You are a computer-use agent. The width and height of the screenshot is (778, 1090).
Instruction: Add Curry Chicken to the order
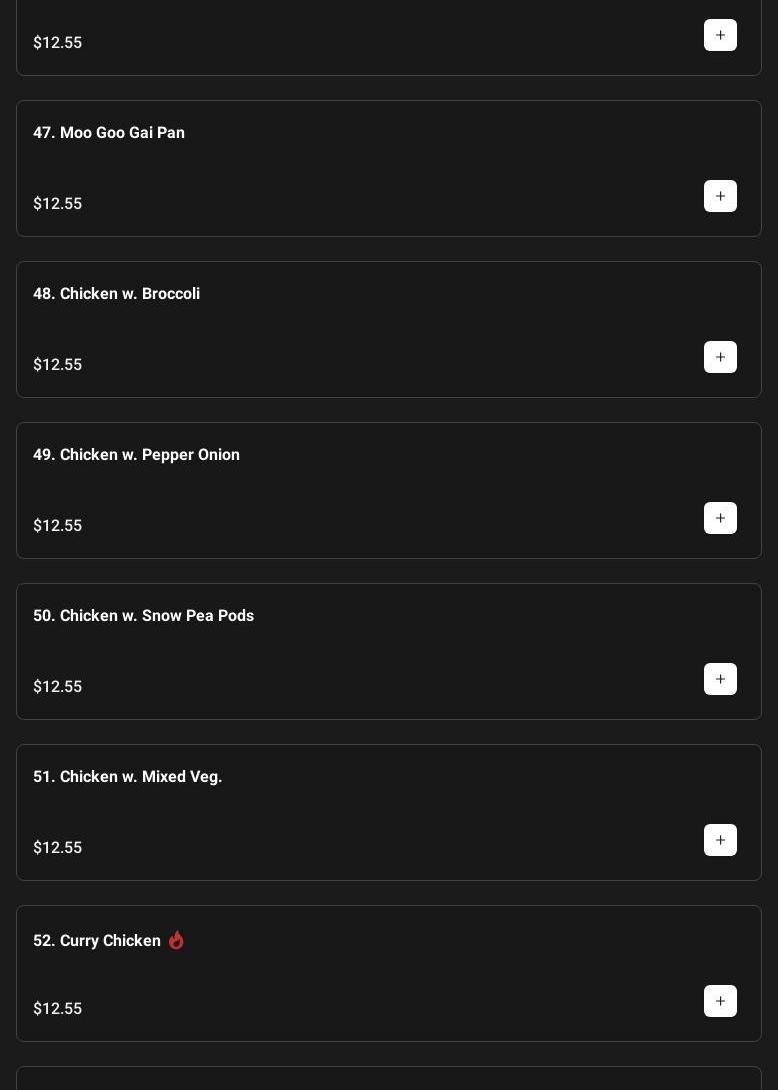(x=720, y=1001)
